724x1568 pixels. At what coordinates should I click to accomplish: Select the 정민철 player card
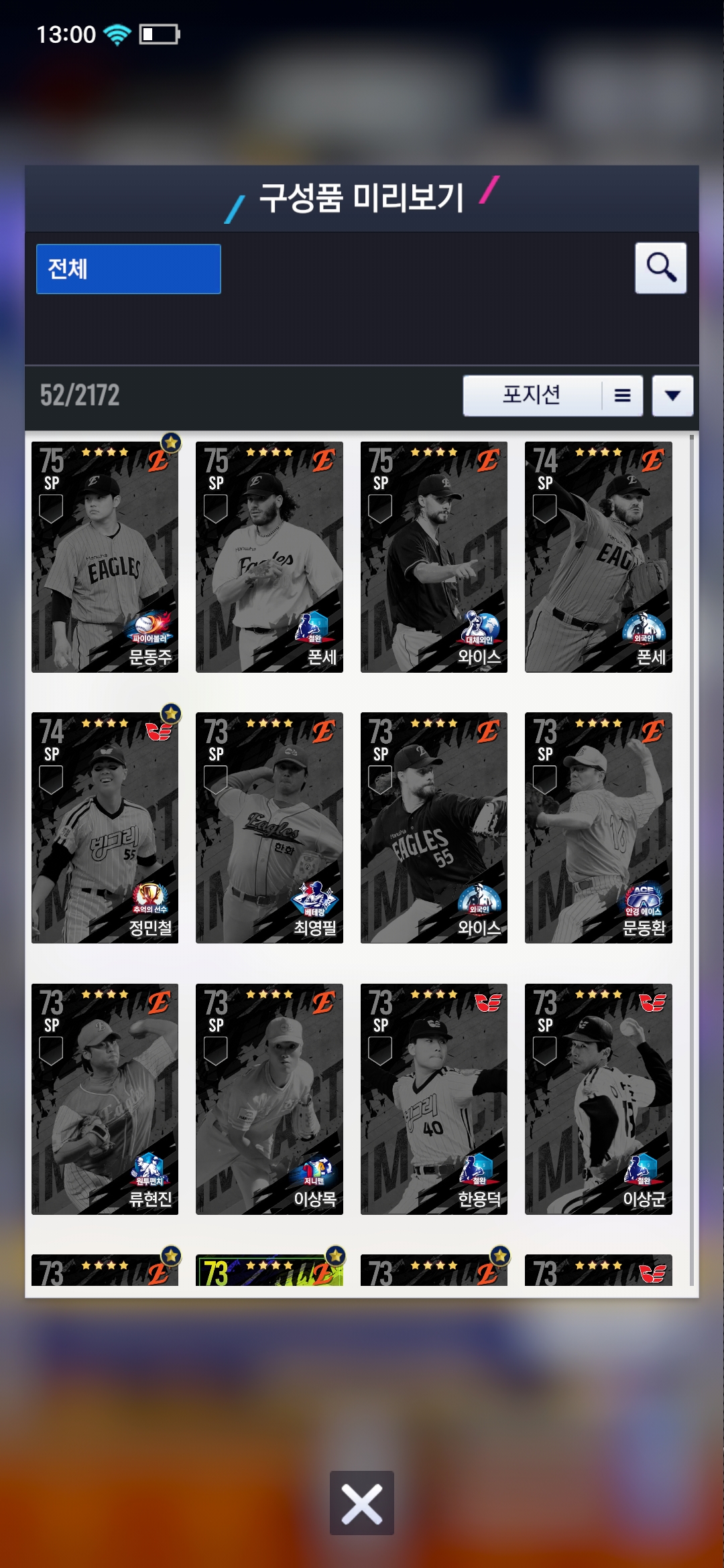[x=105, y=828]
